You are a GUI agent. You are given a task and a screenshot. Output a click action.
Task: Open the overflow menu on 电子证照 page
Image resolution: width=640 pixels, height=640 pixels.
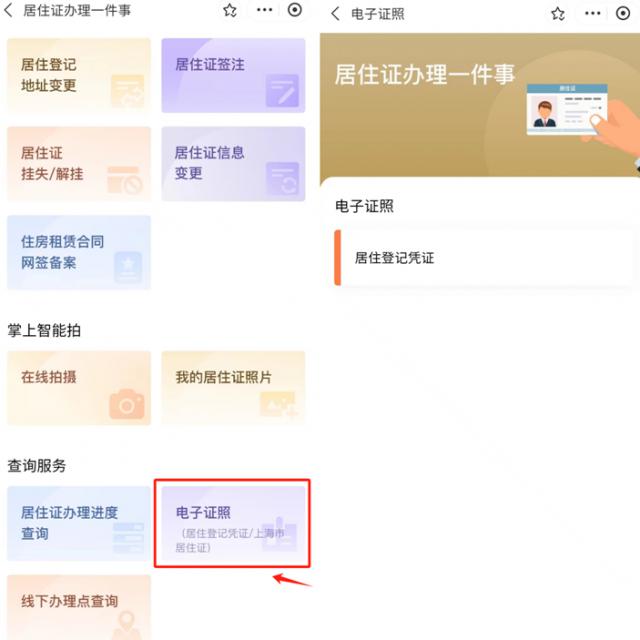point(591,14)
